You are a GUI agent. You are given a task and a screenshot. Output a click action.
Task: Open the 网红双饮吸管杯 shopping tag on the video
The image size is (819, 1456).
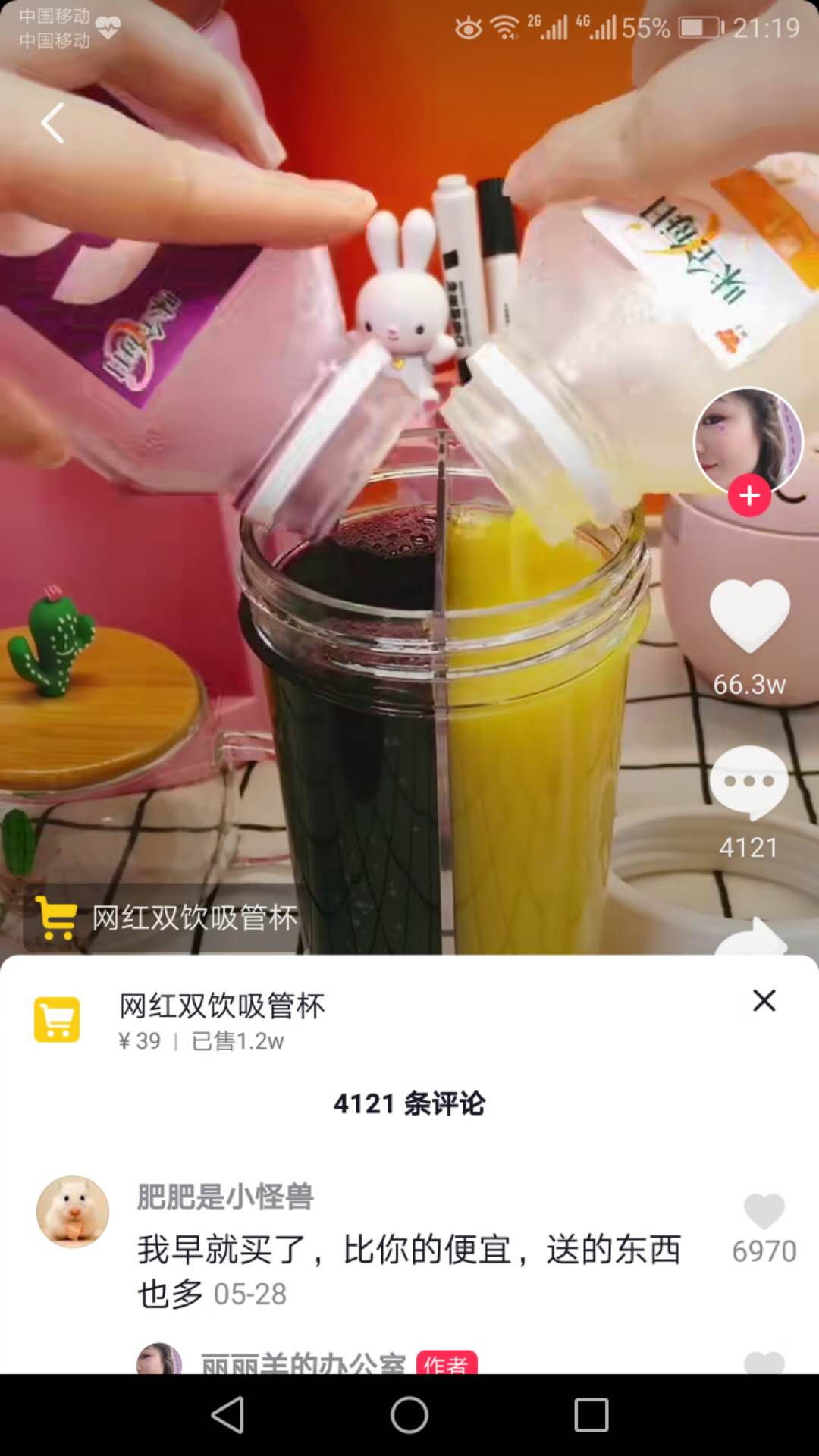click(165, 918)
